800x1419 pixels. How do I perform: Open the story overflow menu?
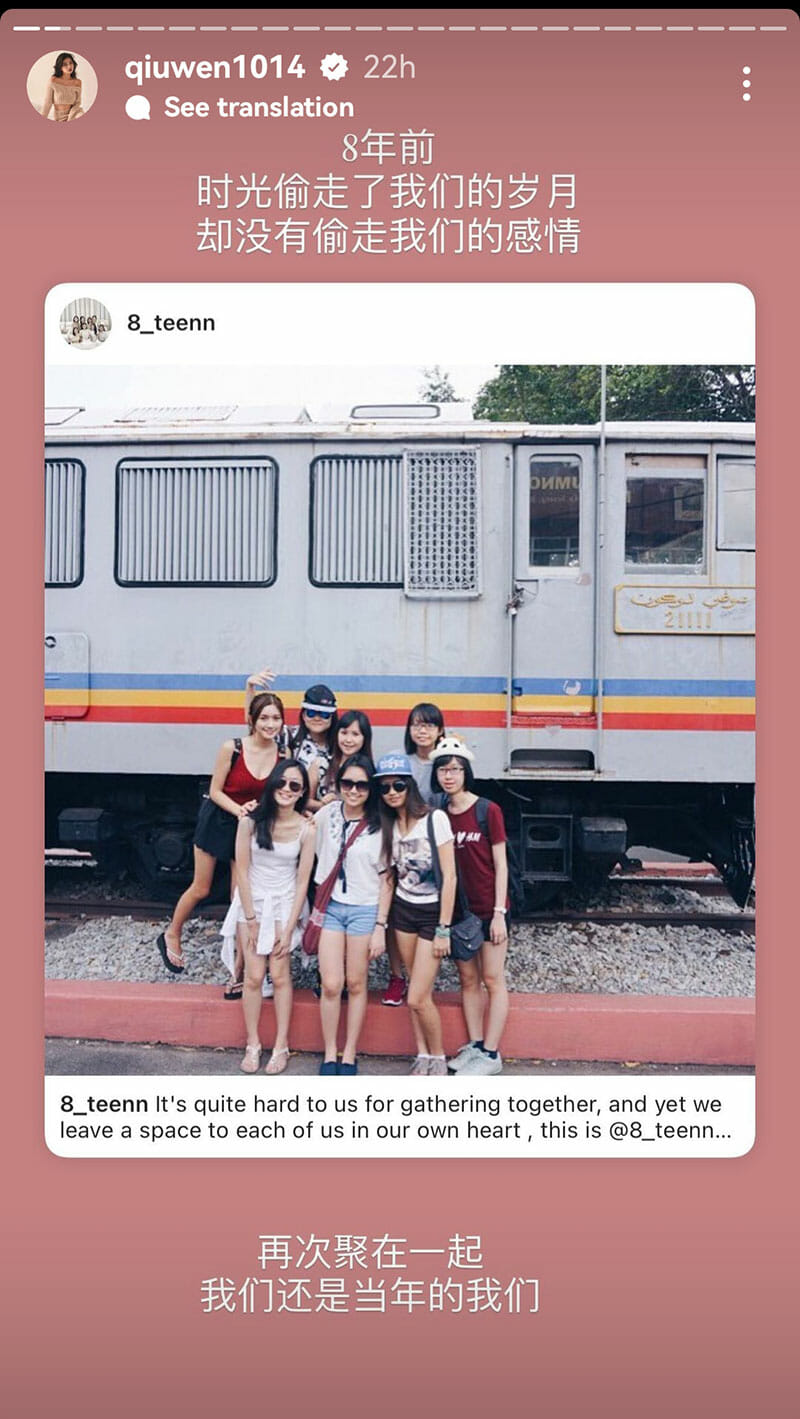coord(746,84)
